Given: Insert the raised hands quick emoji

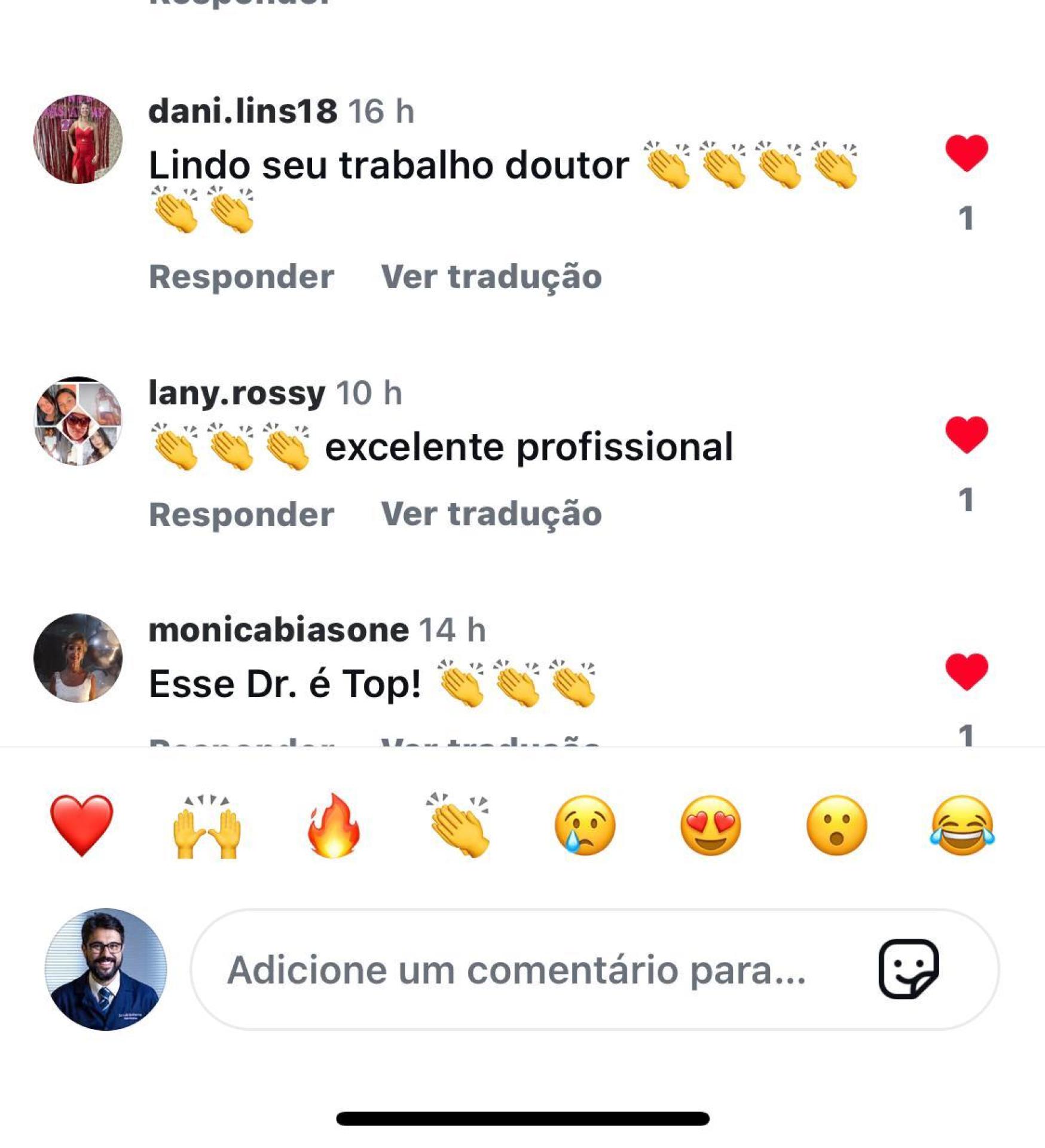Looking at the screenshot, I should [x=207, y=826].
